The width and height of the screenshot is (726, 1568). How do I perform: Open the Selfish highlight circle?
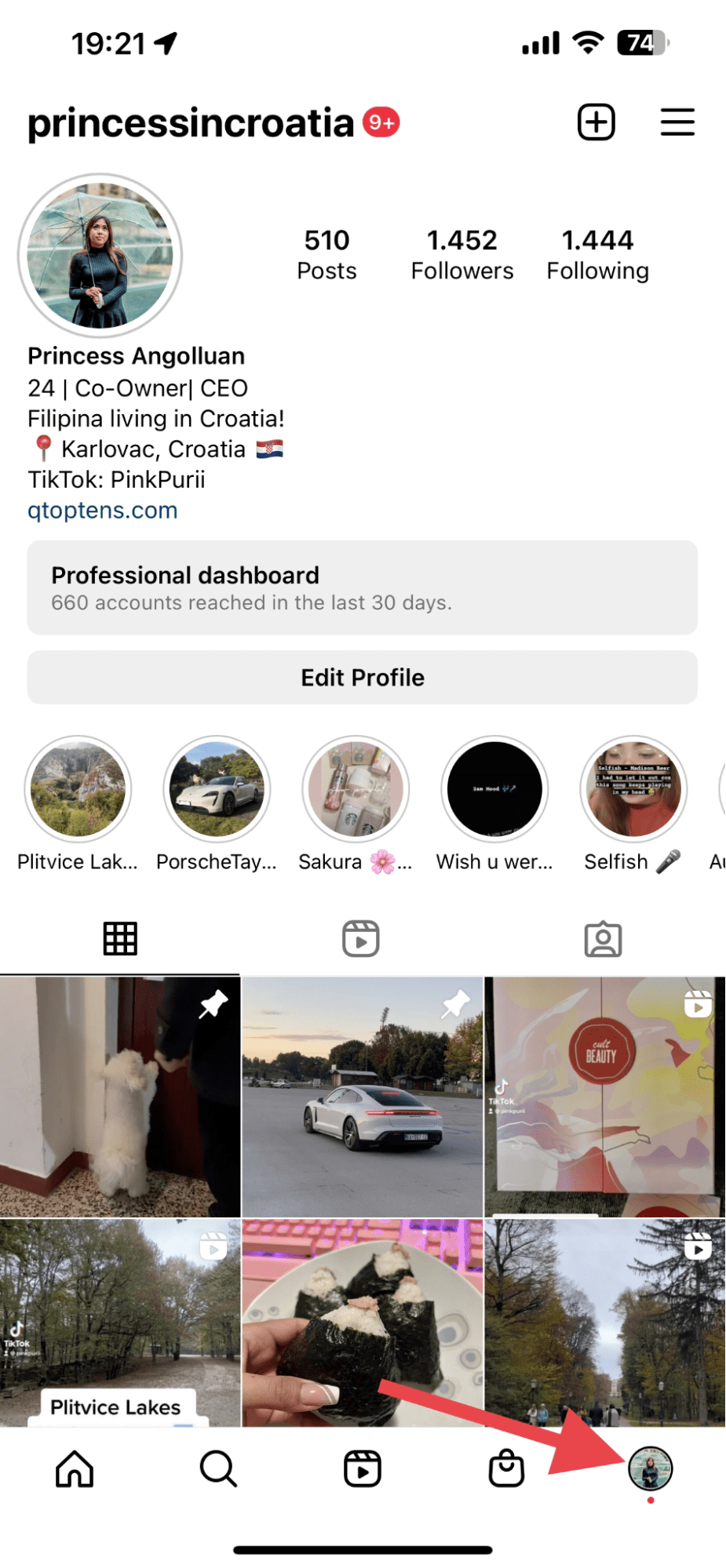[x=633, y=789]
